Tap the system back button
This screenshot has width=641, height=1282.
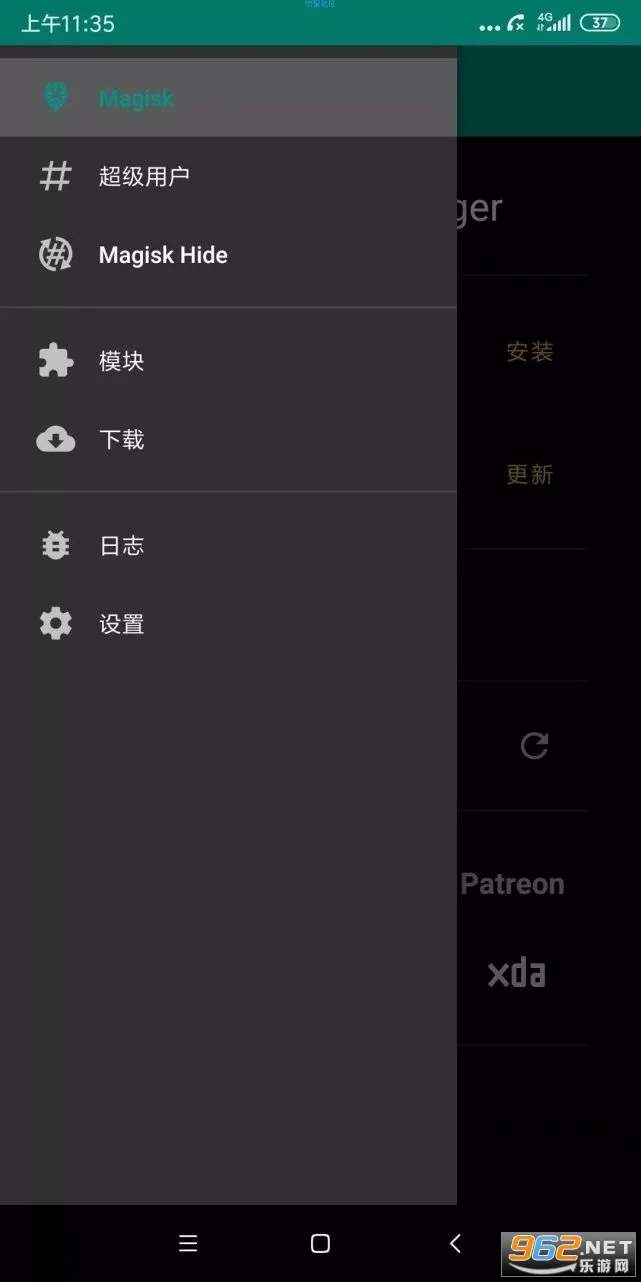455,1243
